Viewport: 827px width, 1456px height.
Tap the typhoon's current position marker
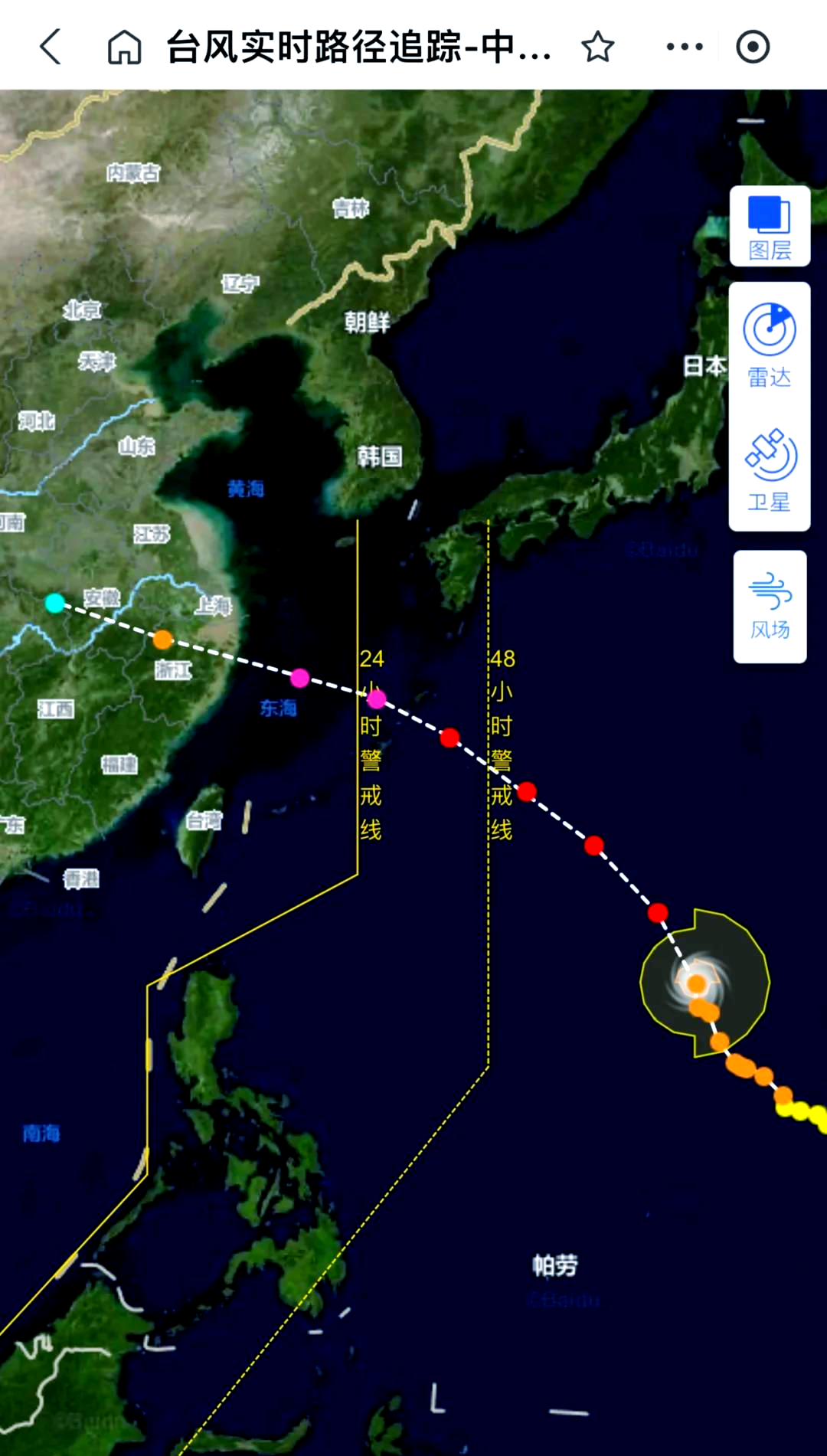(697, 983)
